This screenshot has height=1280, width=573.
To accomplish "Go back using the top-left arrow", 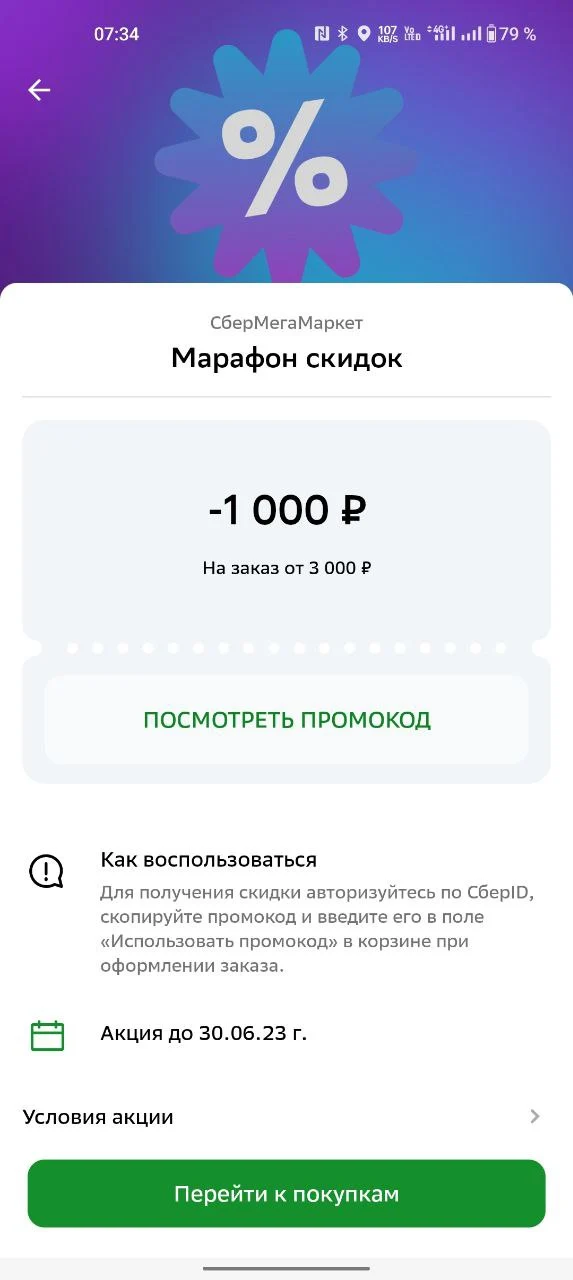I will click(38, 90).
